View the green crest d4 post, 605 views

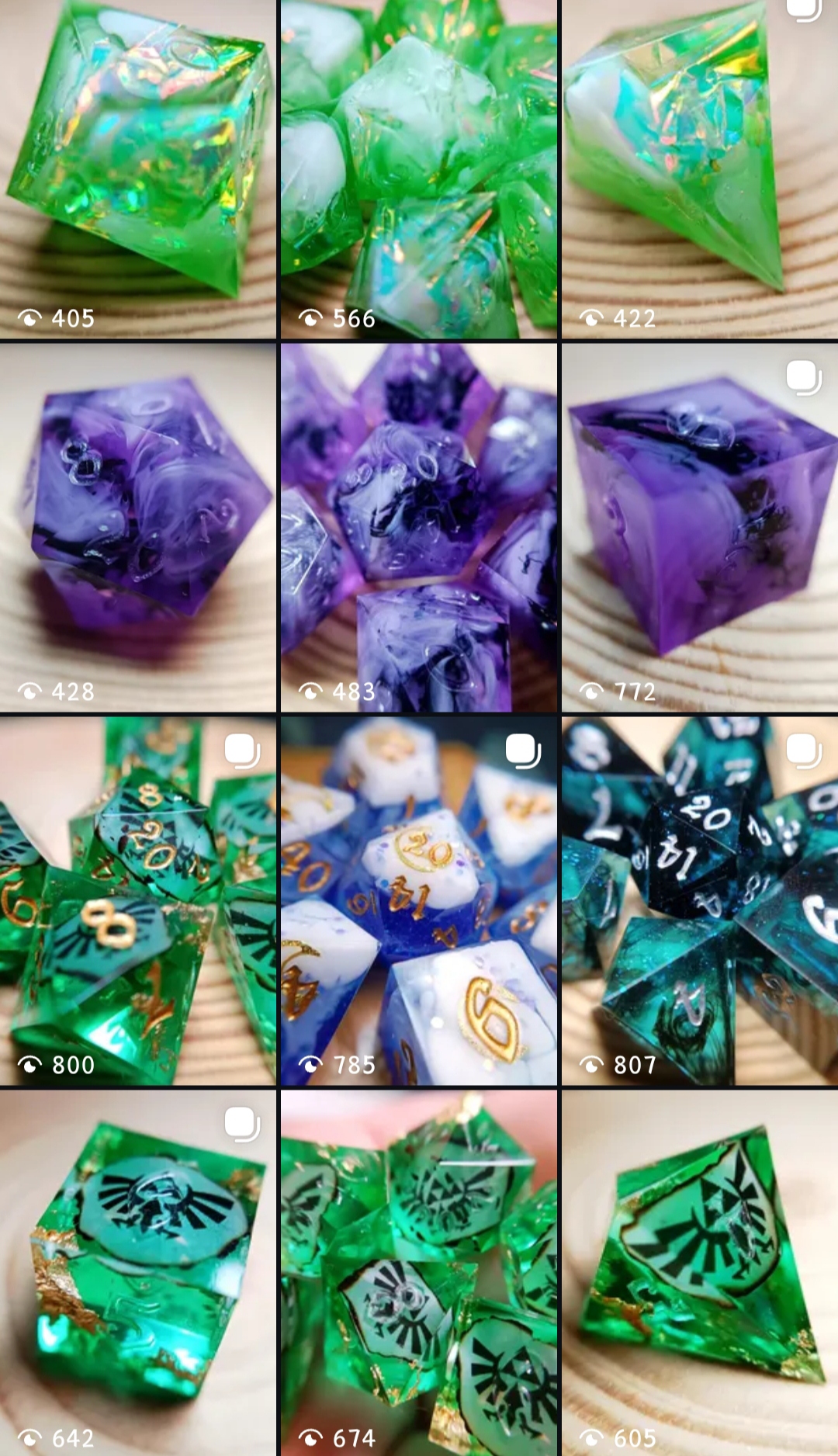click(x=700, y=1273)
